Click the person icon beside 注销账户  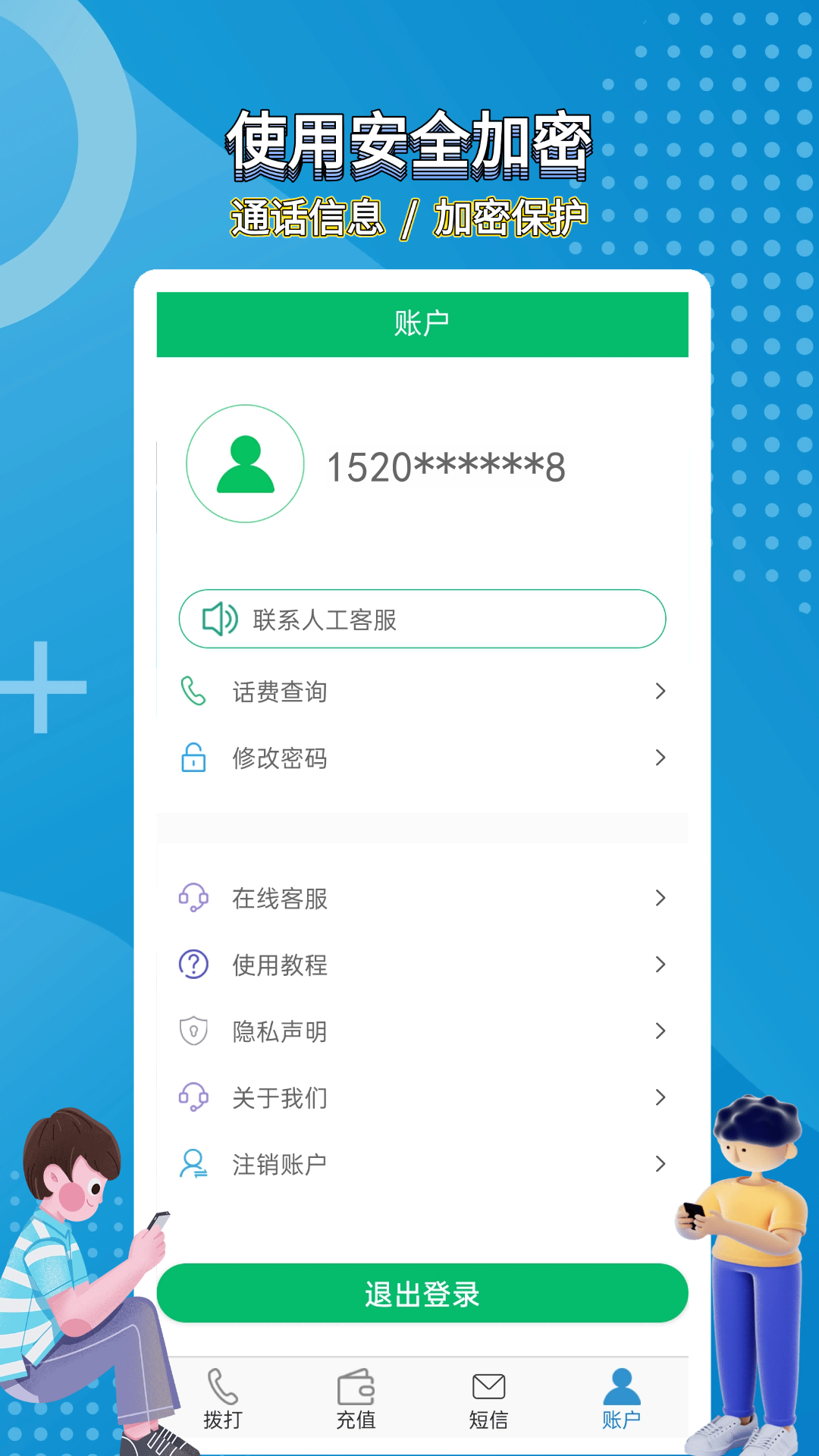(x=194, y=1163)
